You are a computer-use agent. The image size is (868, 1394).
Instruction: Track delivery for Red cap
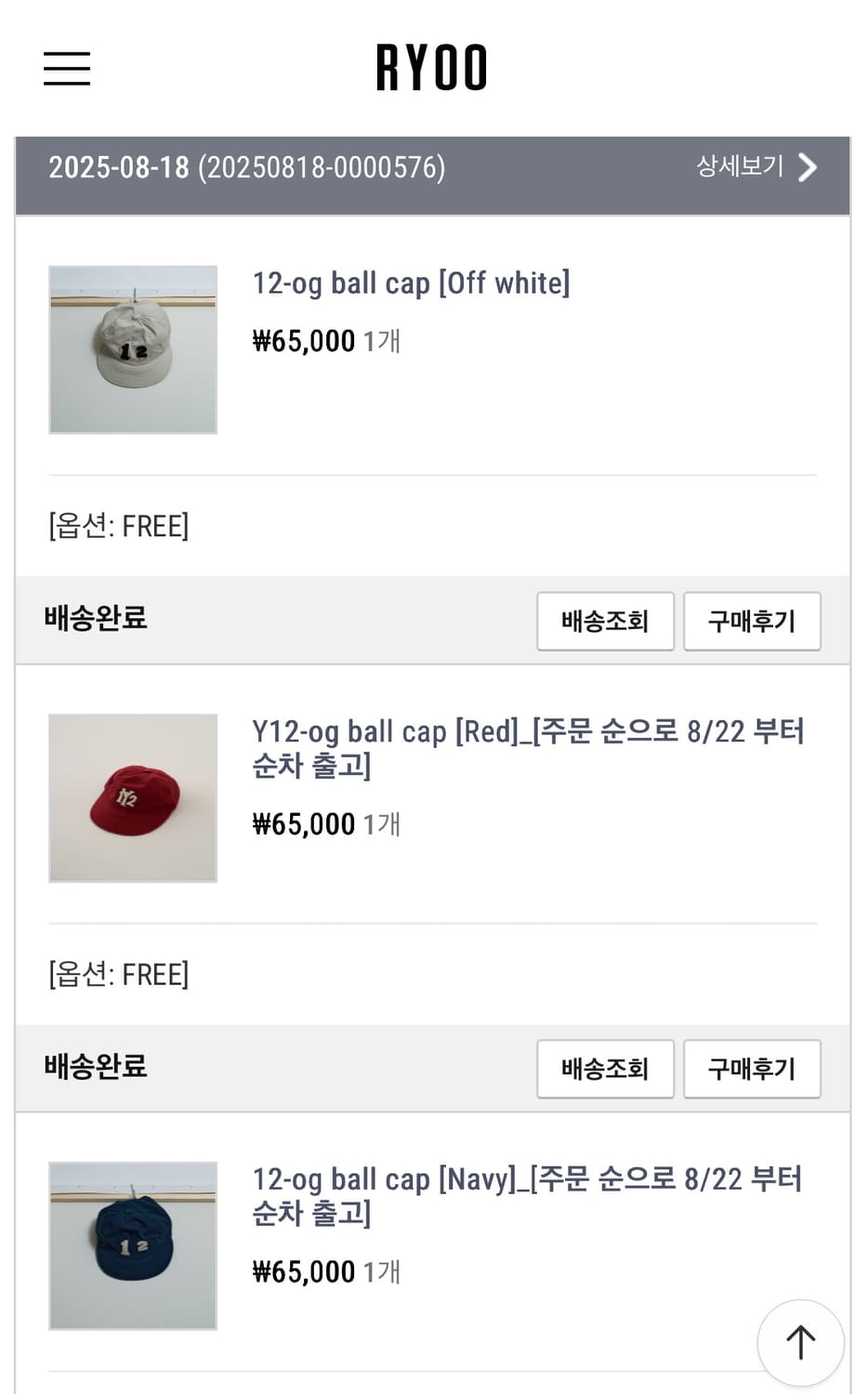(605, 1069)
